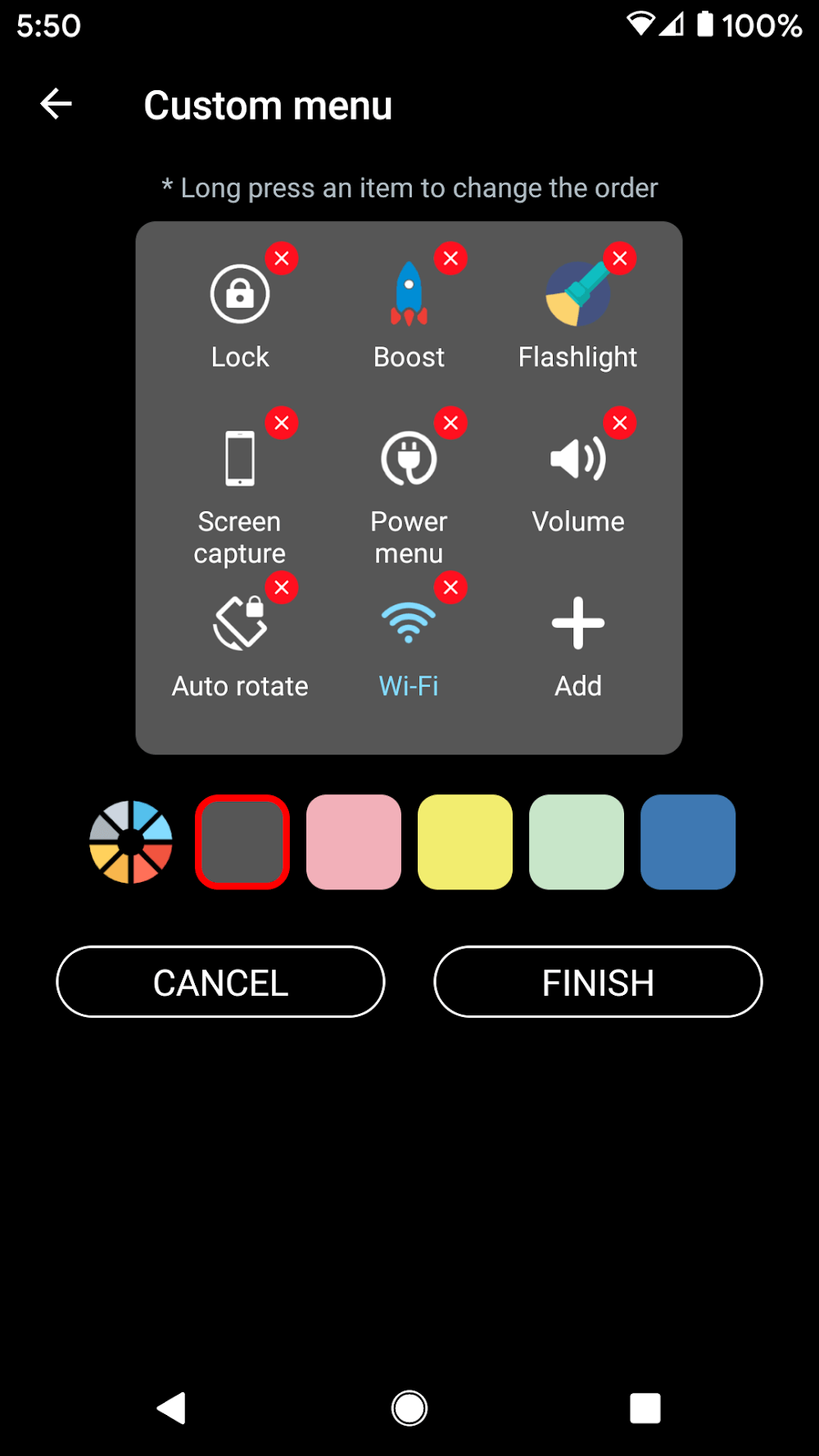This screenshot has height=1456, width=819.
Task: Select the gray background color
Action: click(242, 842)
